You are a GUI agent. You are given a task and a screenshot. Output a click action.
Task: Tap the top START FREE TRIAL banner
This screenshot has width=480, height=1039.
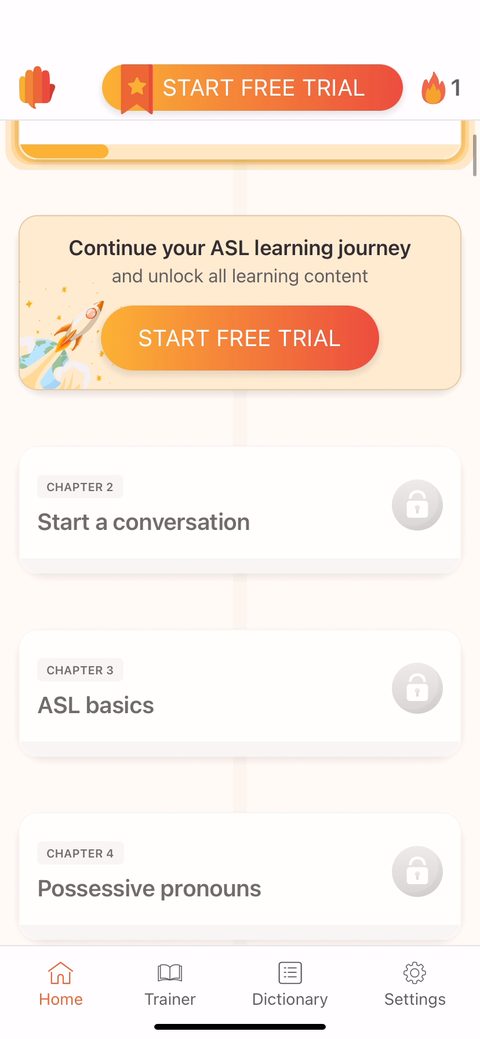(x=253, y=87)
